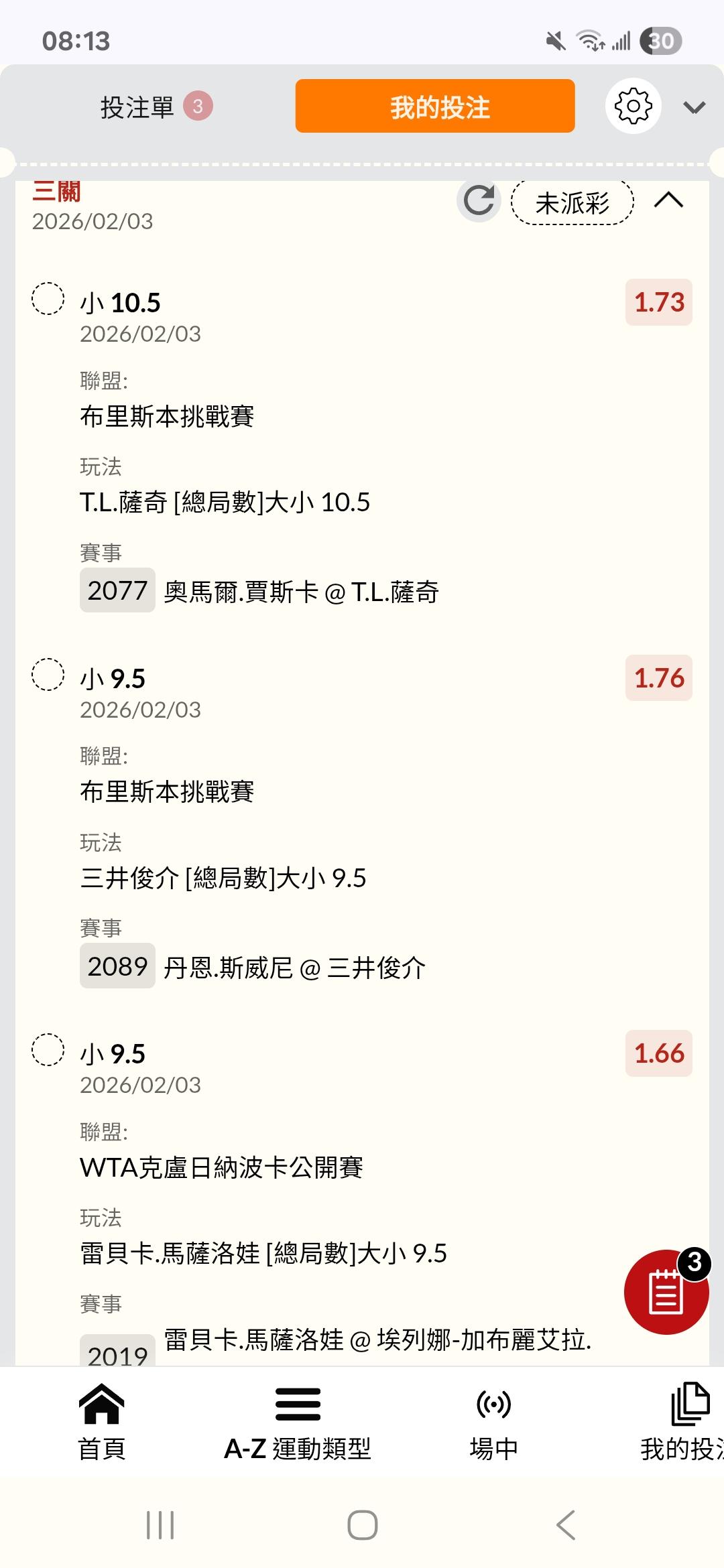Open the settings gear
The height and width of the screenshot is (1568, 724).
point(633,106)
